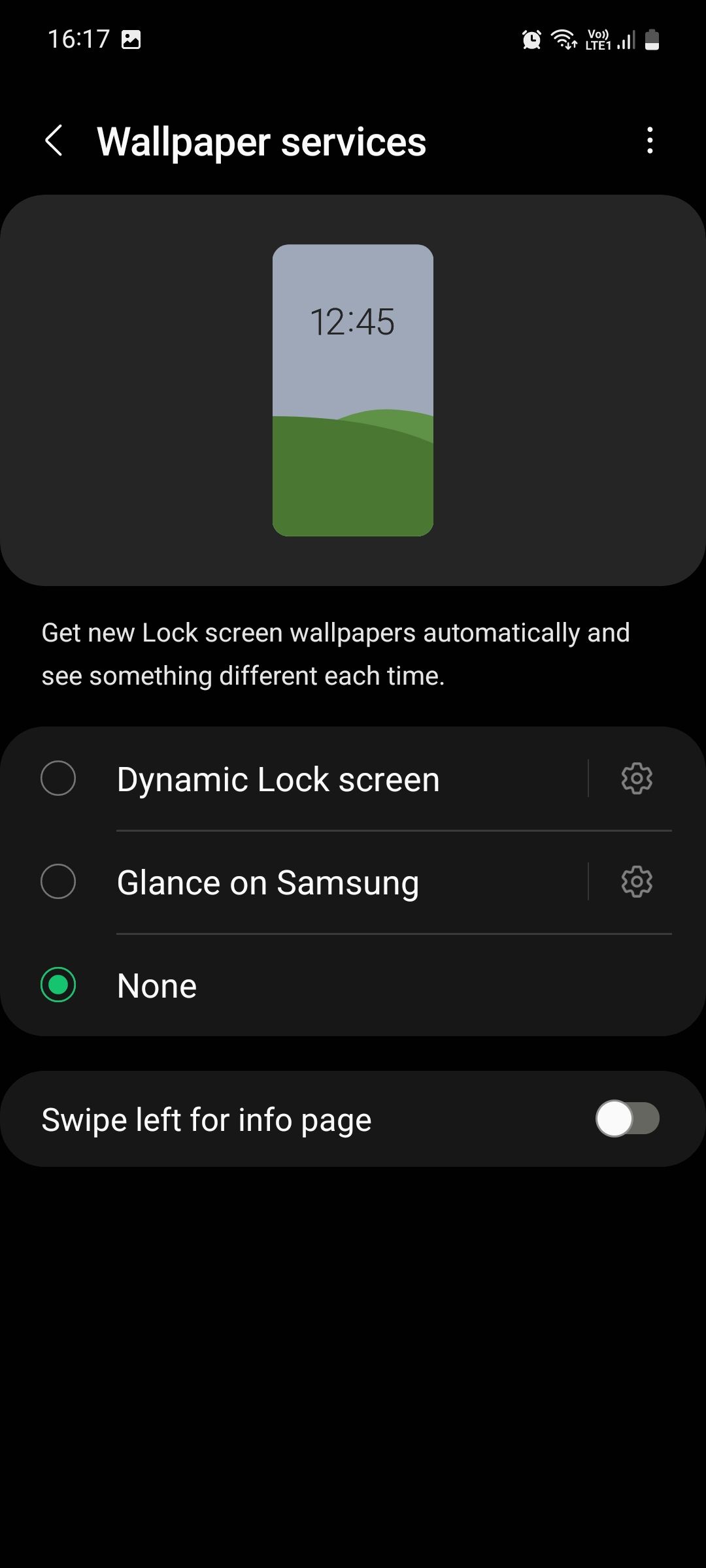706x1568 pixels.
Task: Tap the alarm clock icon in status bar
Action: click(x=531, y=39)
